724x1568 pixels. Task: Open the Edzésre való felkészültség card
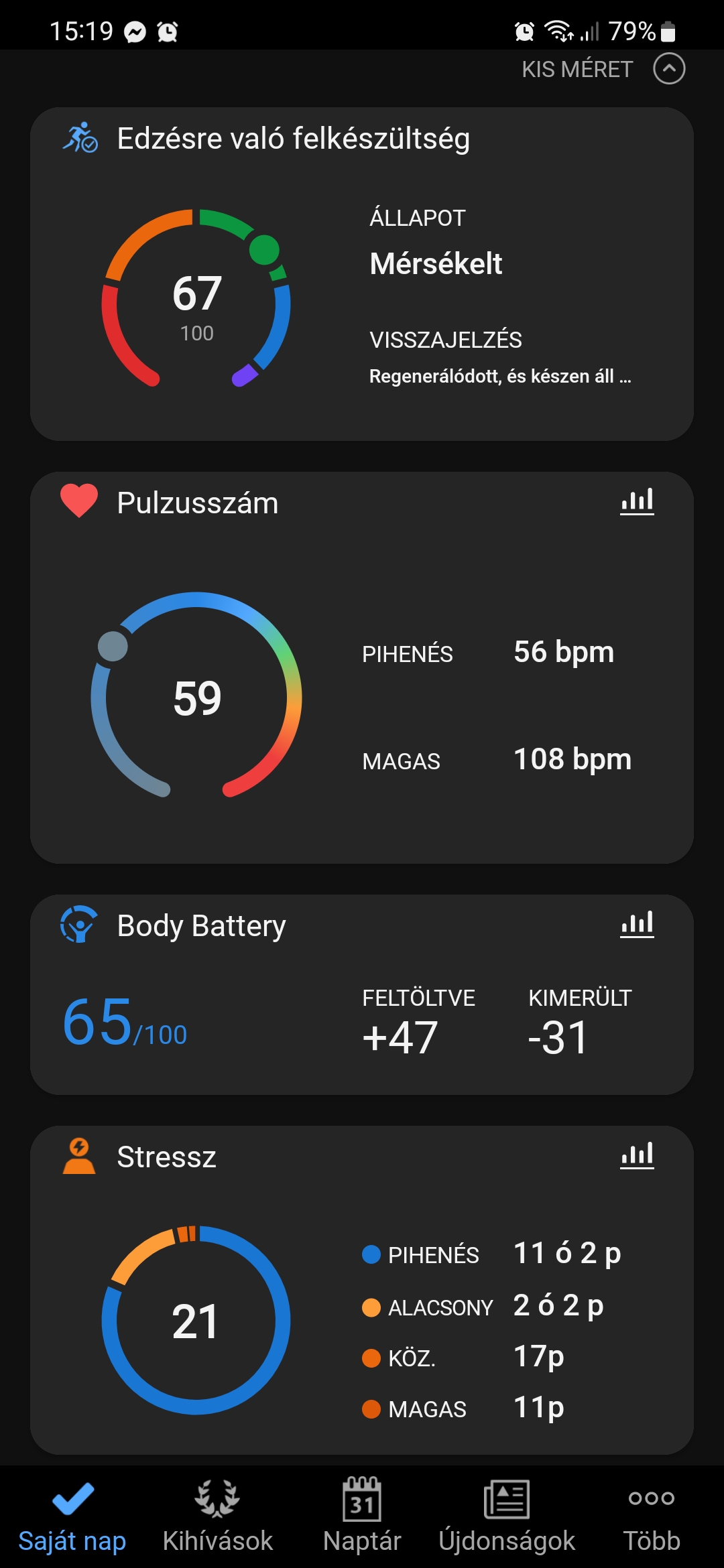pyautogui.click(x=362, y=273)
